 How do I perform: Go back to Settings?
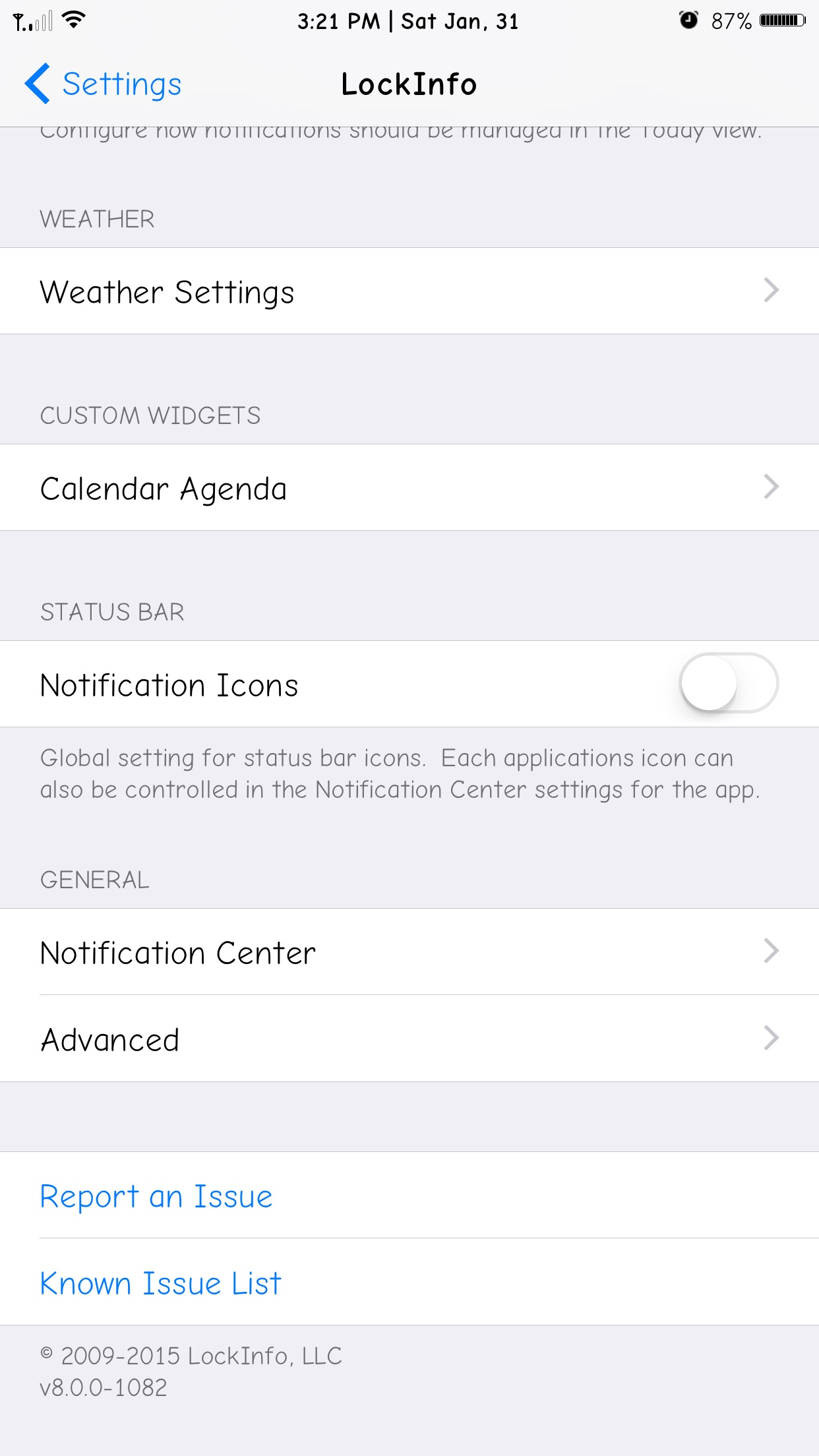pos(103,84)
